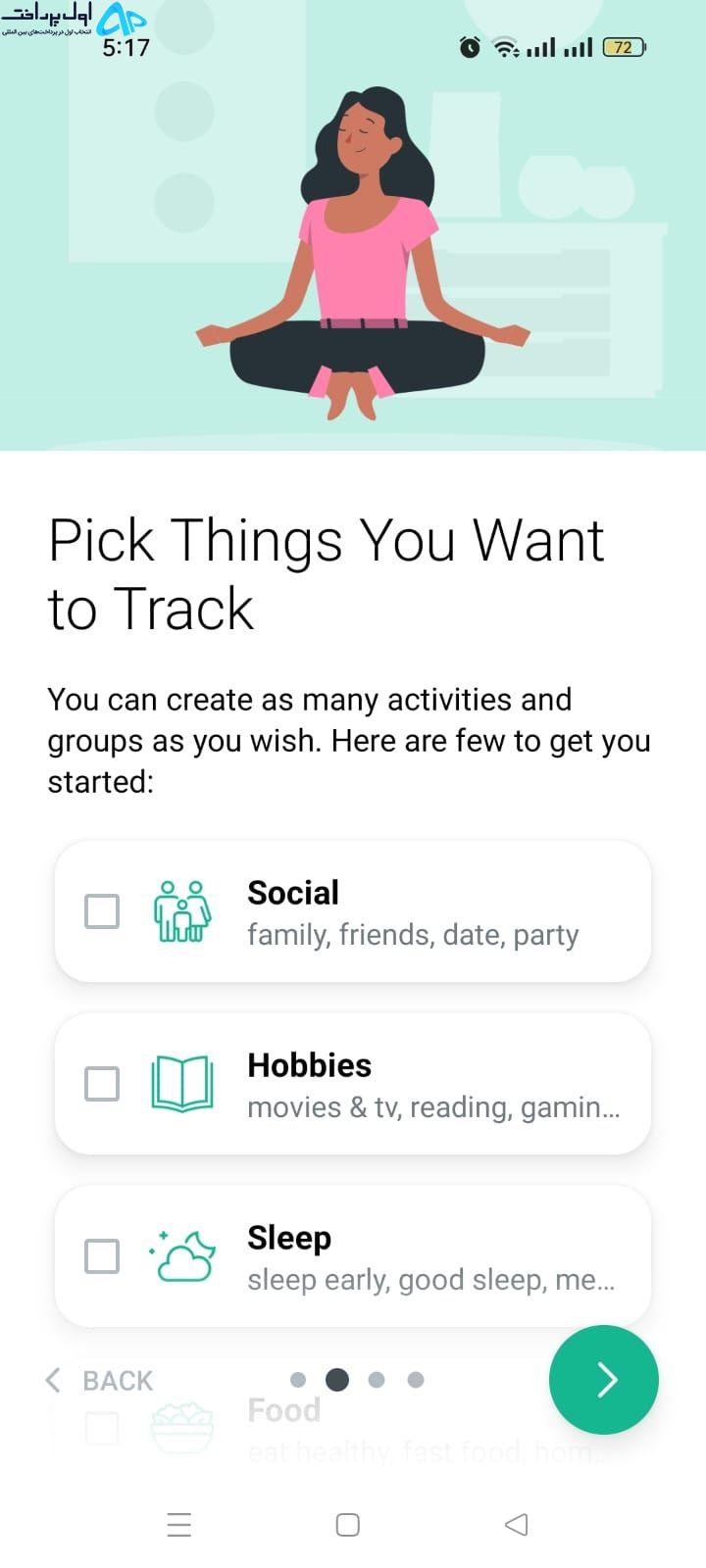This screenshot has width=706, height=1568.
Task: Tap BACK to return to previous step
Action: (x=99, y=1381)
